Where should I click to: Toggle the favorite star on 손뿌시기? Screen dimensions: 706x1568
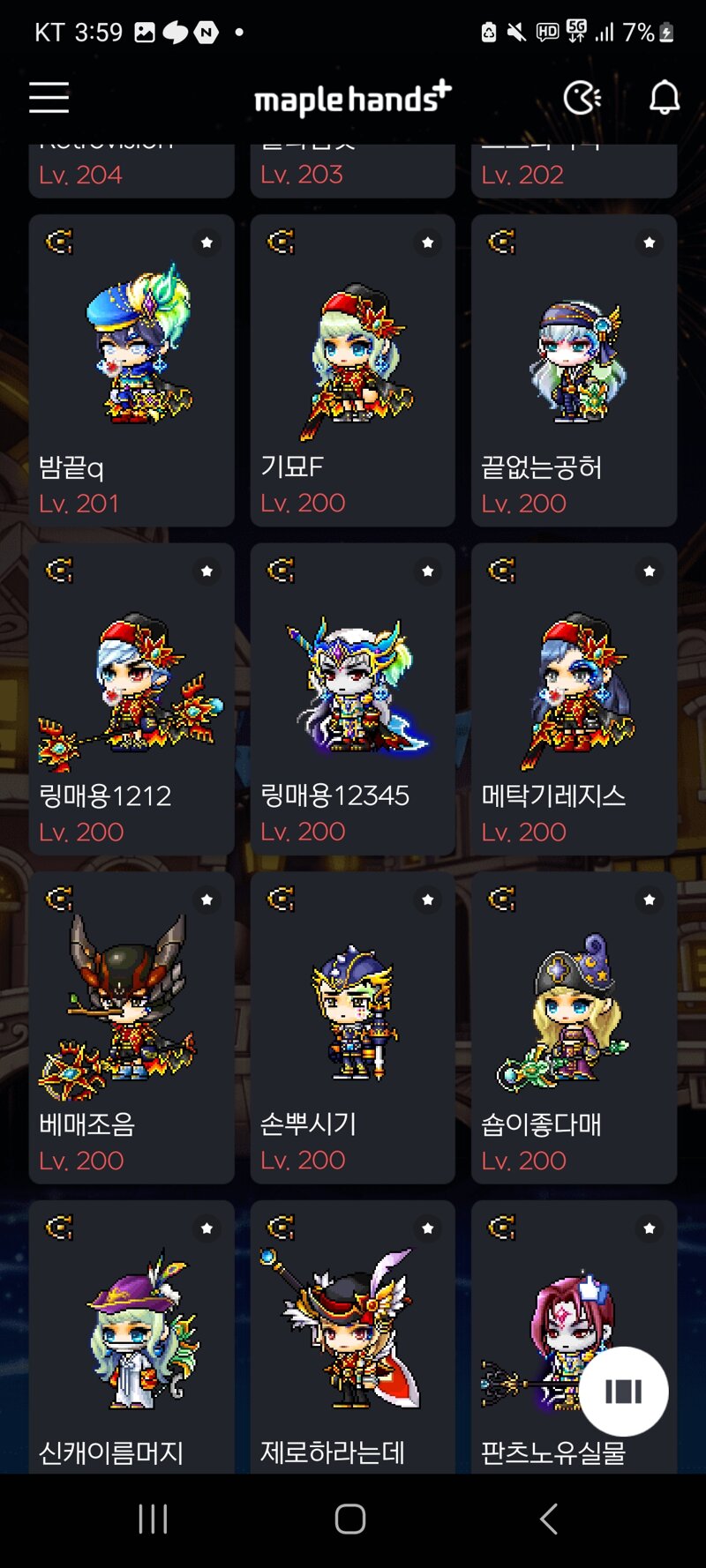coord(428,900)
